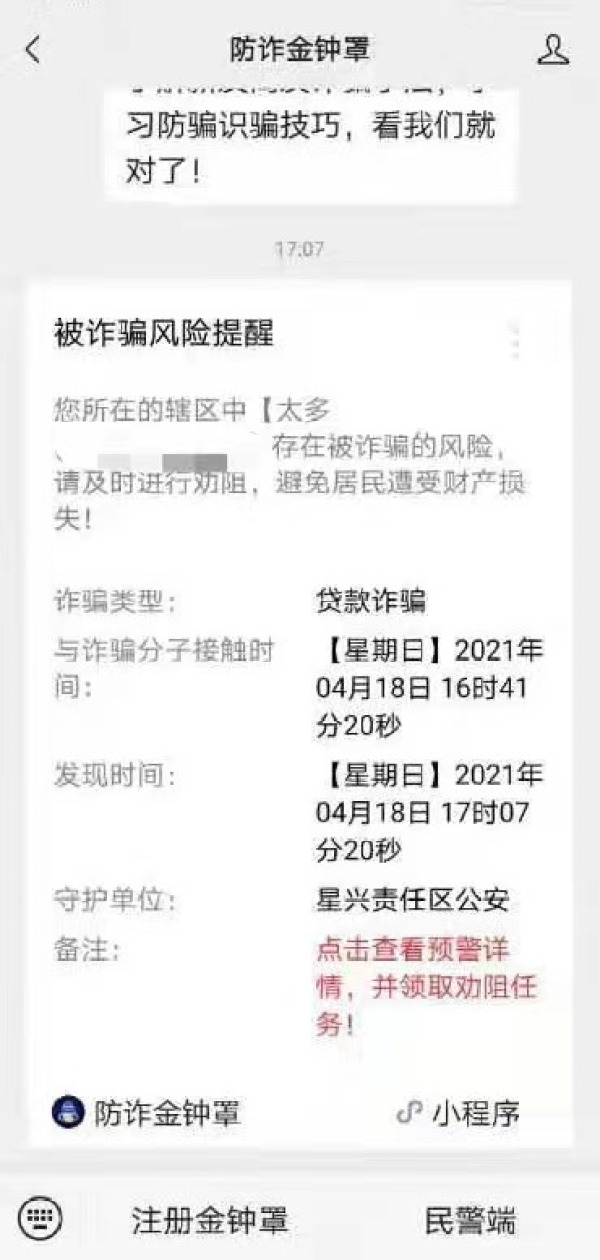Open the card's three-dot overflow menu
The width and height of the screenshot is (600, 1260).
(x=516, y=342)
